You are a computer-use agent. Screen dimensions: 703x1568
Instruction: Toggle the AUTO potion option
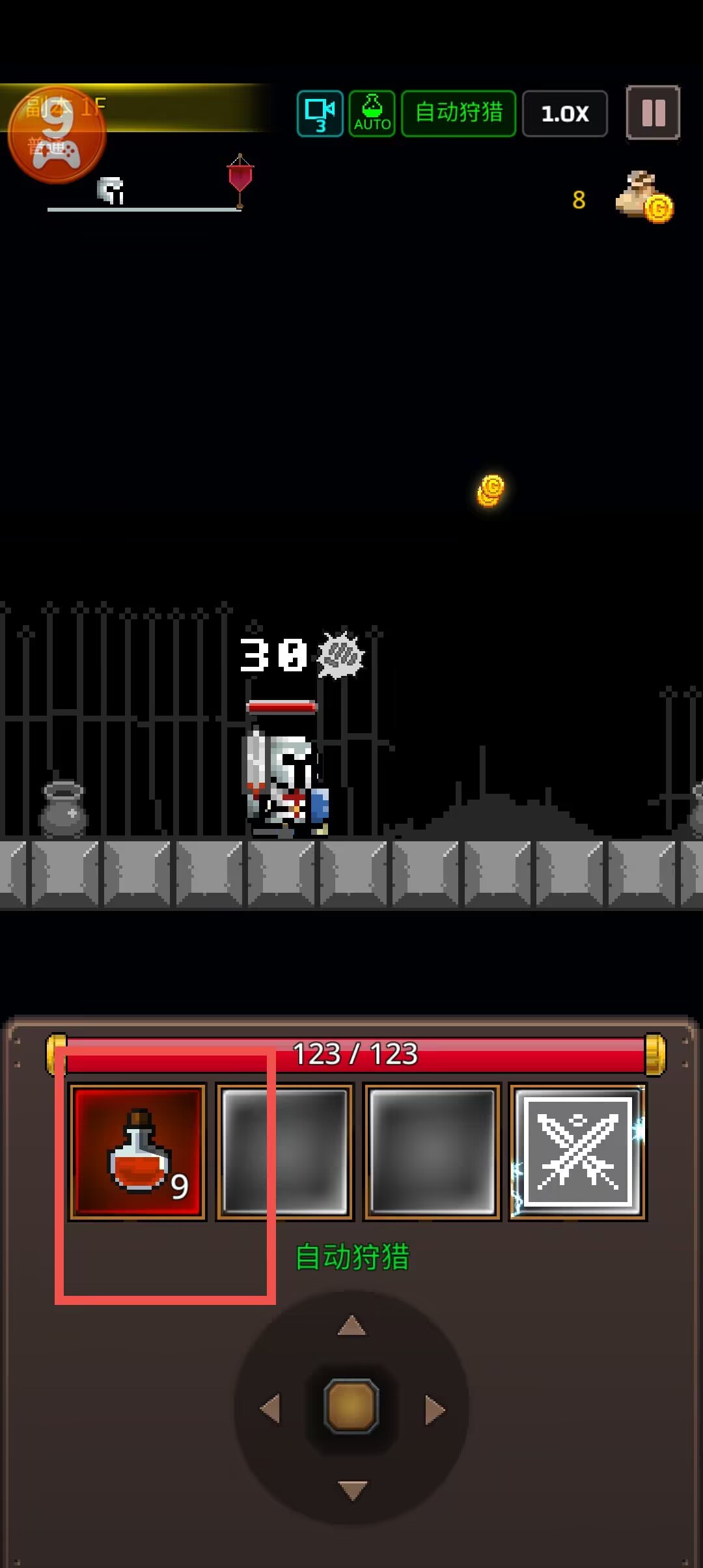click(x=372, y=113)
